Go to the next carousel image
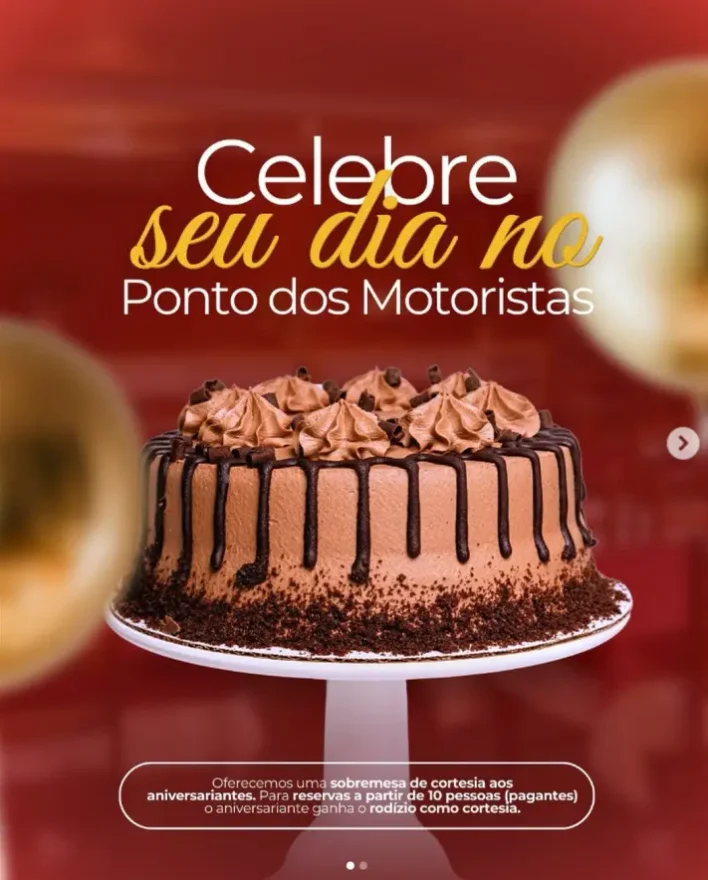This screenshot has height=880, width=708. 683,443
